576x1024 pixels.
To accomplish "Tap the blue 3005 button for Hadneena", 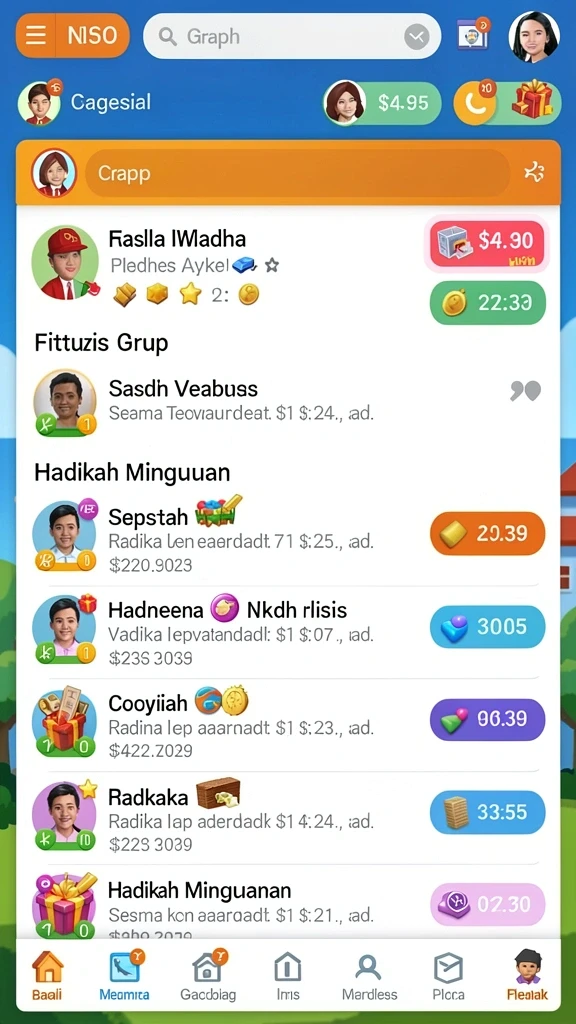I will pos(487,627).
